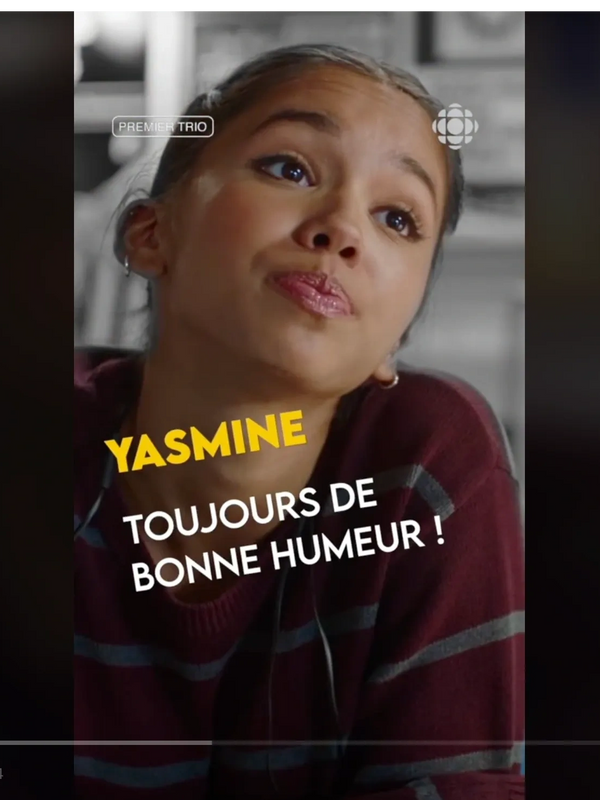Tap the video progress bar to seek
This screenshot has height=800, width=600.
pos(300,742)
